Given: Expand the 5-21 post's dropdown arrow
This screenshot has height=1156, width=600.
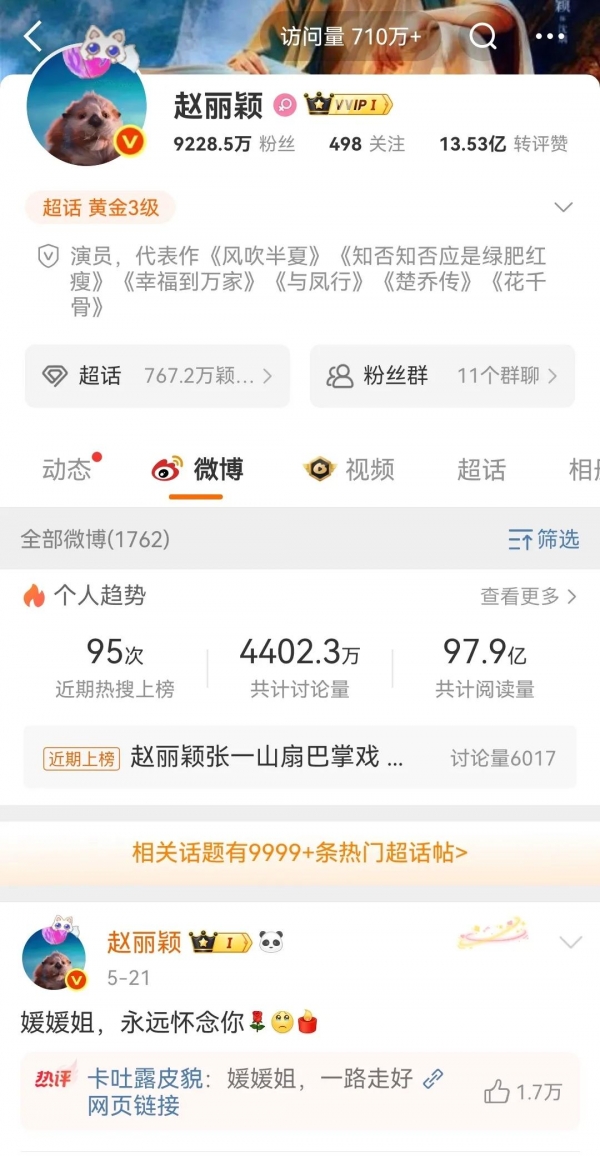Looking at the screenshot, I should [x=570, y=942].
